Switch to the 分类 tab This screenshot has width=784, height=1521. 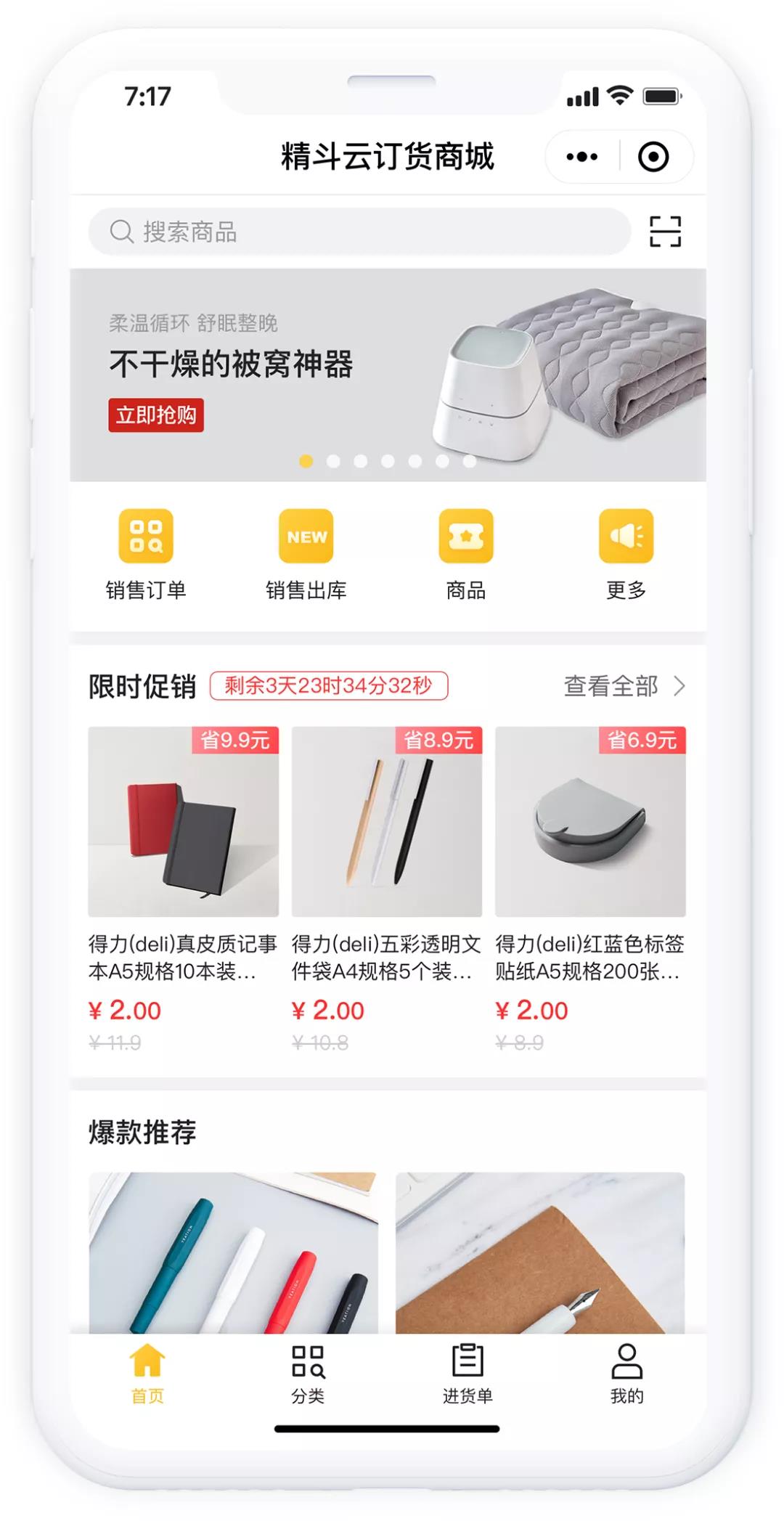point(308,1374)
